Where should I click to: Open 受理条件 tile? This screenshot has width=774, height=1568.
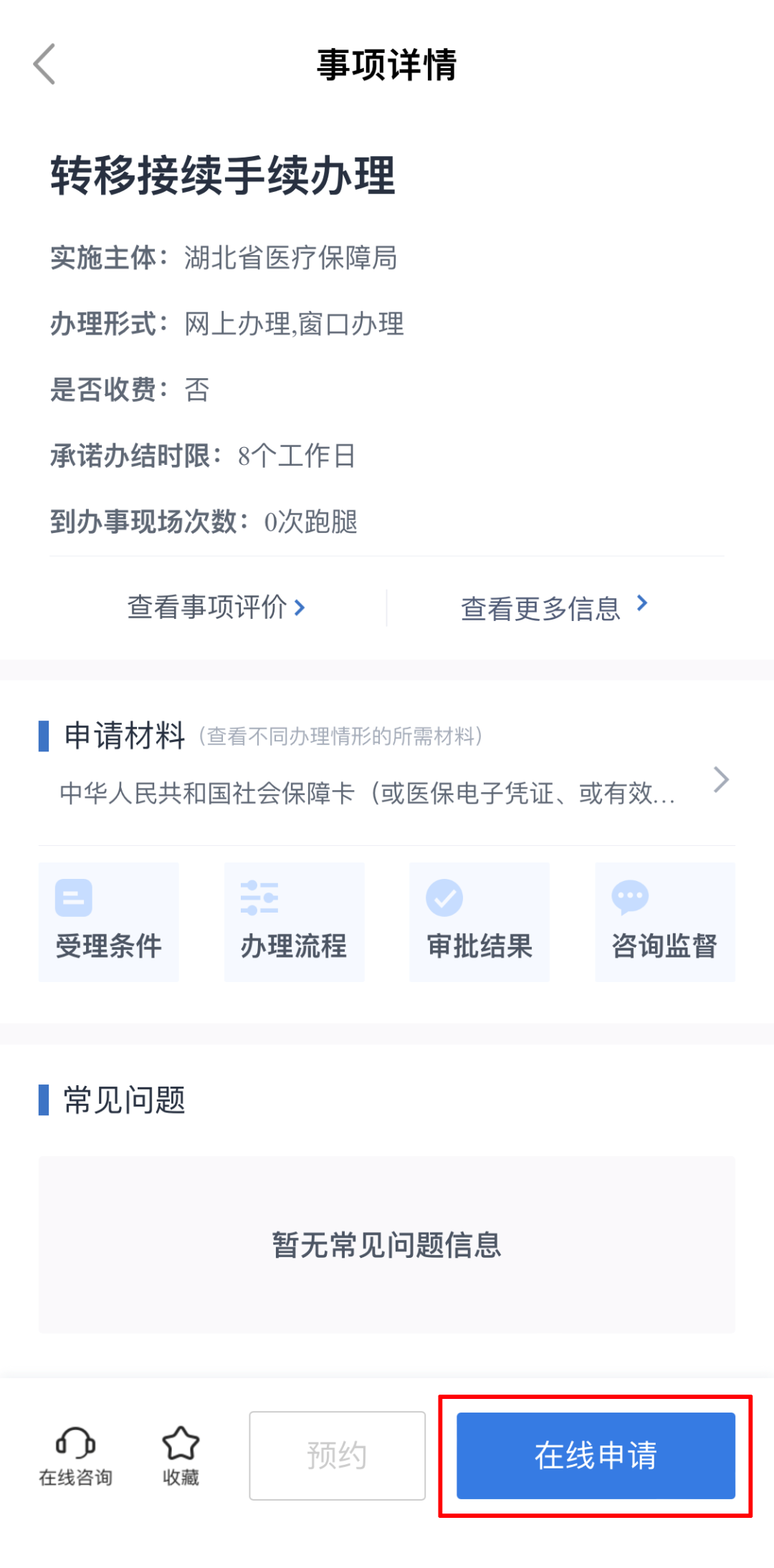click(x=109, y=922)
